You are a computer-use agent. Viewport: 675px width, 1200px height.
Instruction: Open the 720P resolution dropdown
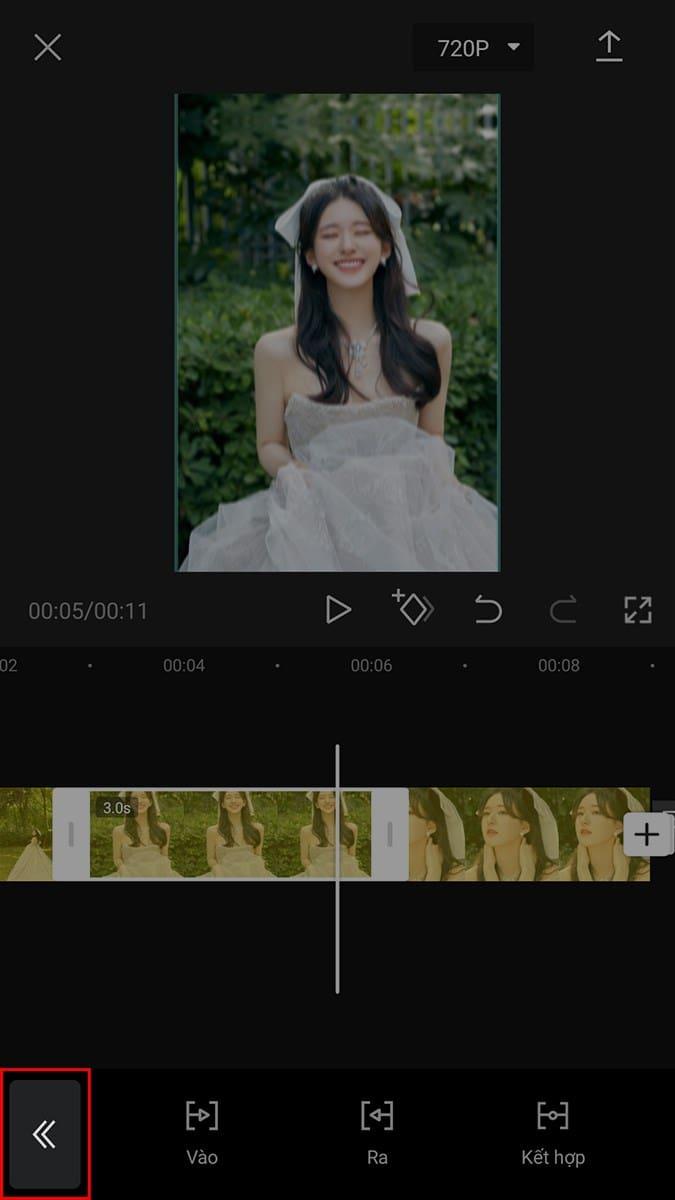(x=473, y=47)
